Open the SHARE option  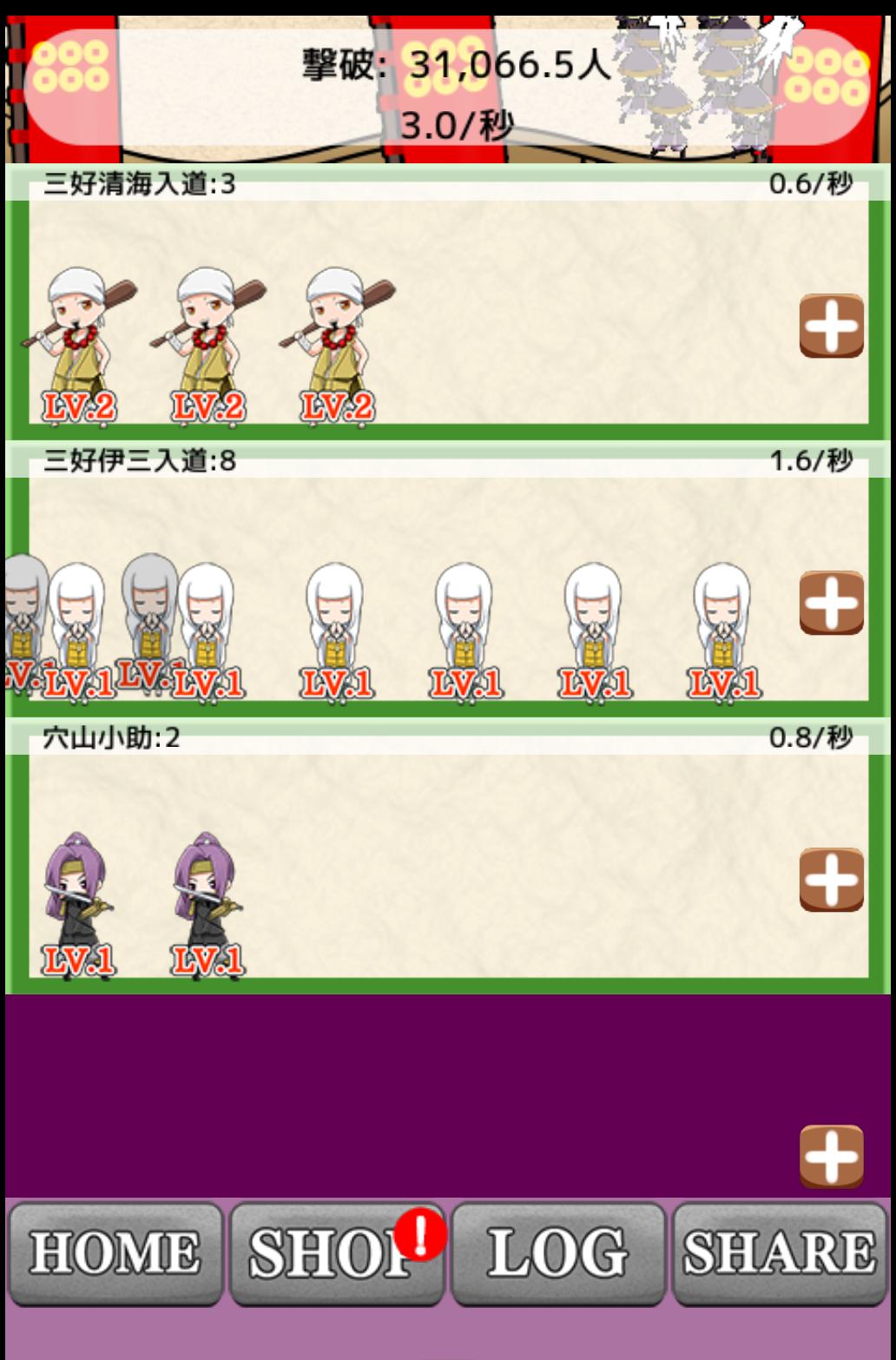(x=780, y=1252)
